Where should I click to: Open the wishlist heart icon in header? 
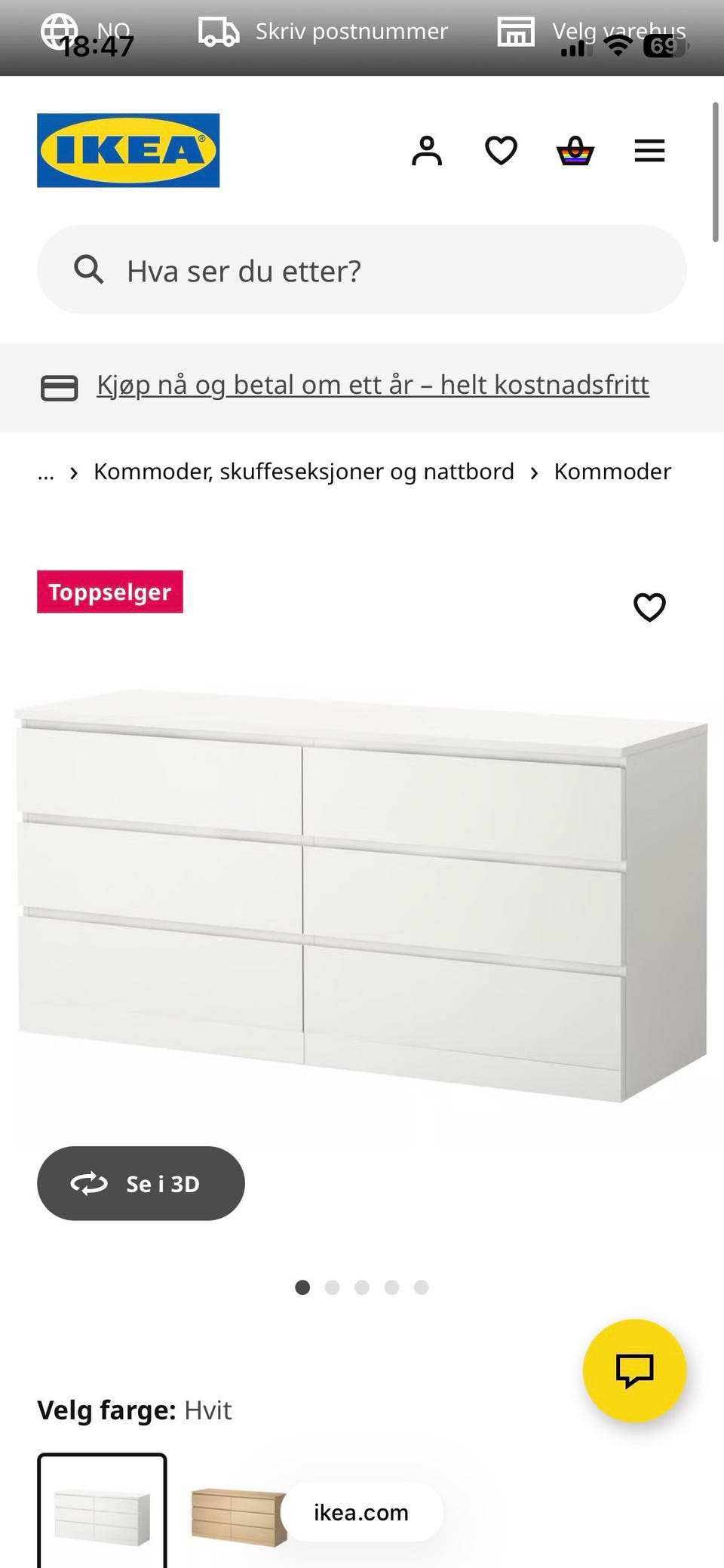click(x=501, y=150)
